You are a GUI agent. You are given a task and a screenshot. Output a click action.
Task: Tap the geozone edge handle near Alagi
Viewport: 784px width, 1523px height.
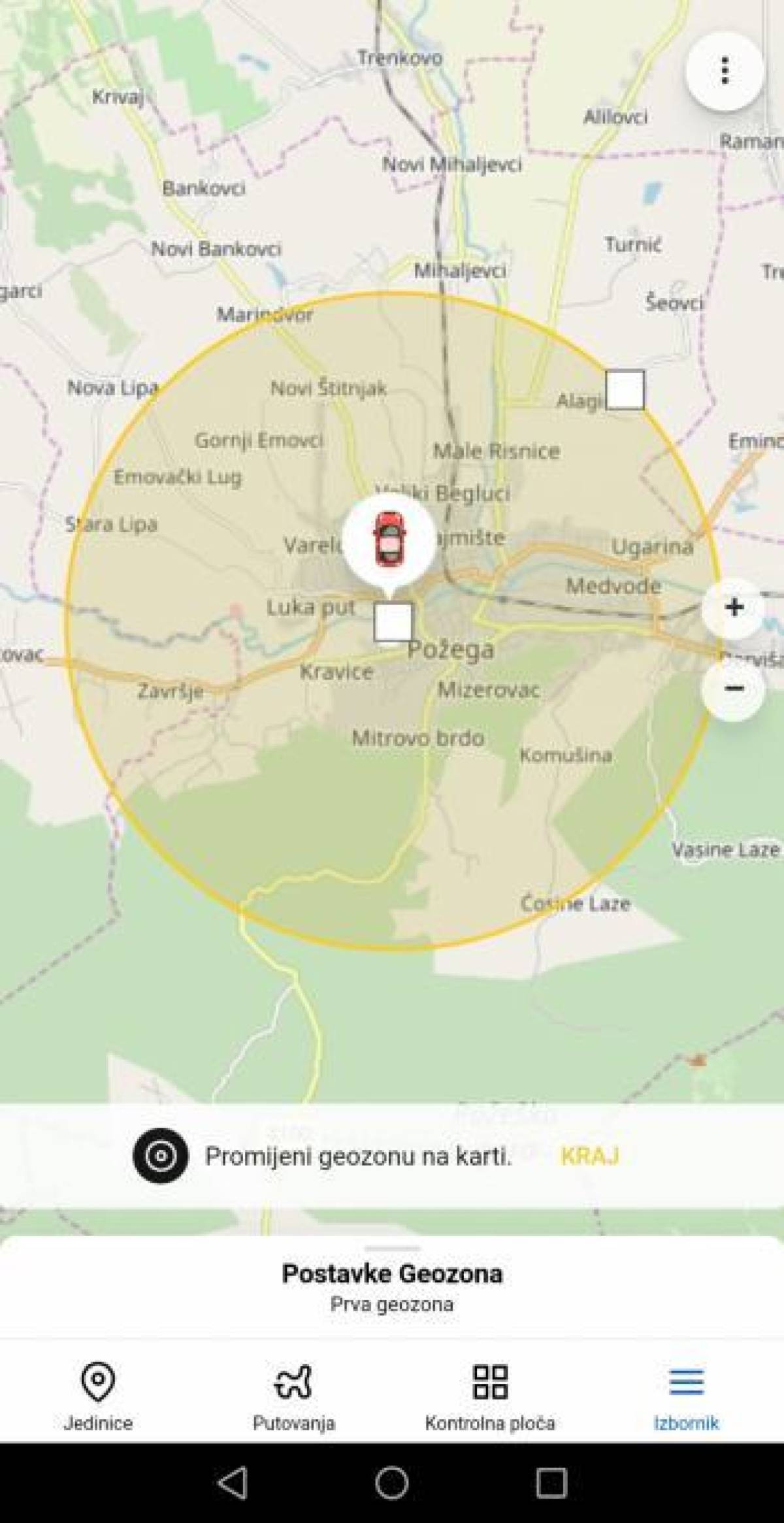(x=625, y=390)
